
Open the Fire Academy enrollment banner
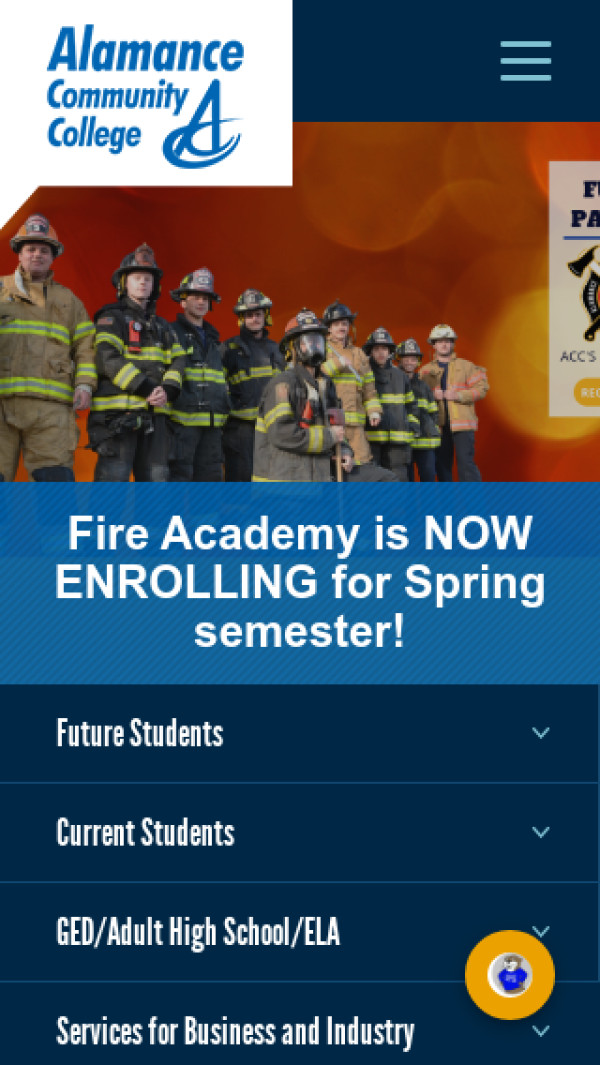tap(300, 583)
